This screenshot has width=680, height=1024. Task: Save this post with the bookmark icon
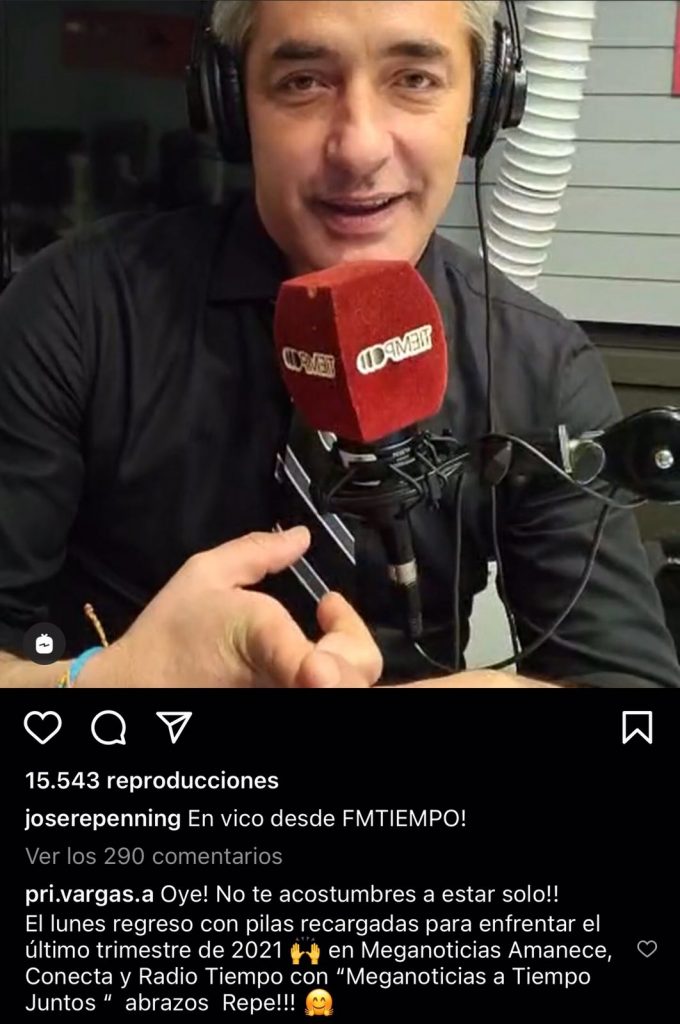[x=637, y=727]
